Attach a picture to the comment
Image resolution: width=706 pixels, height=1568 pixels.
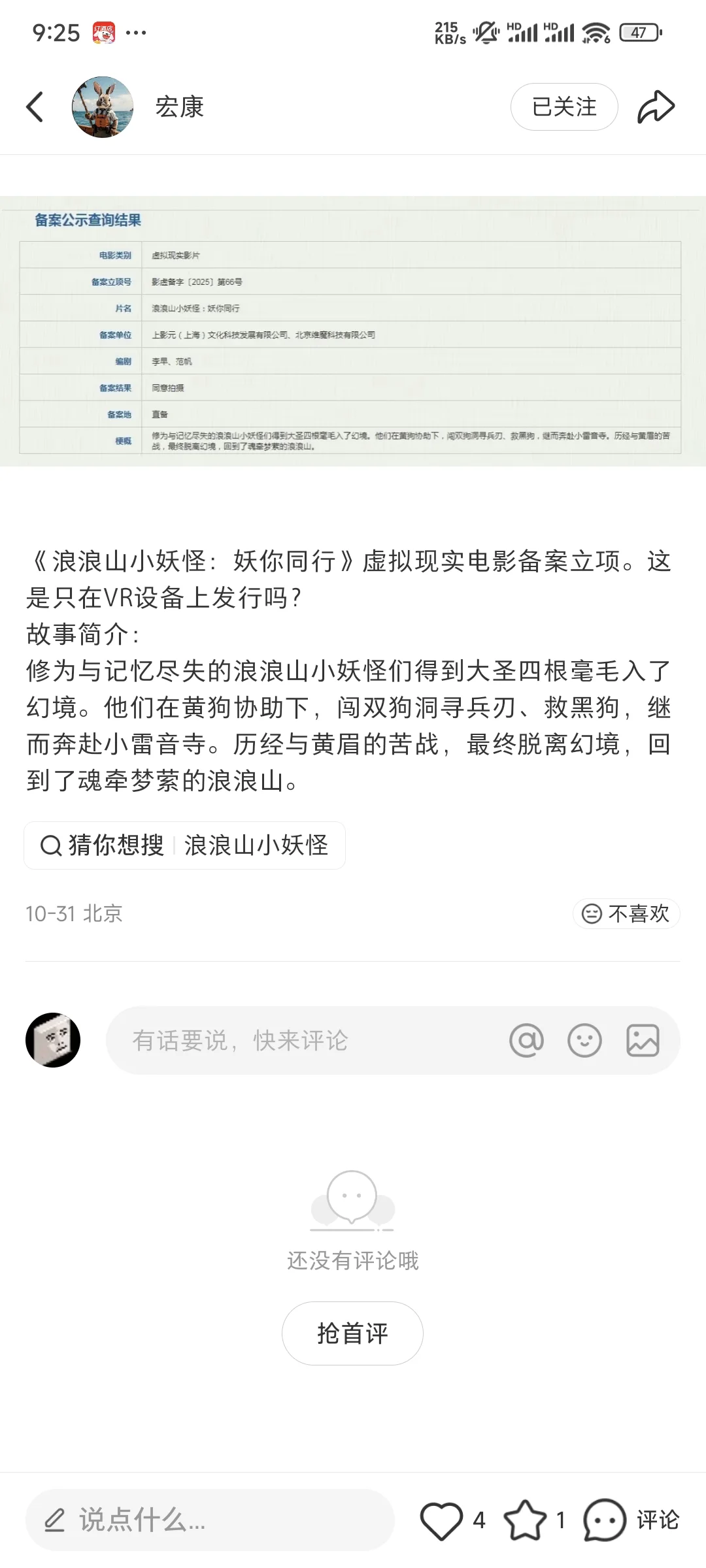tap(643, 1041)
